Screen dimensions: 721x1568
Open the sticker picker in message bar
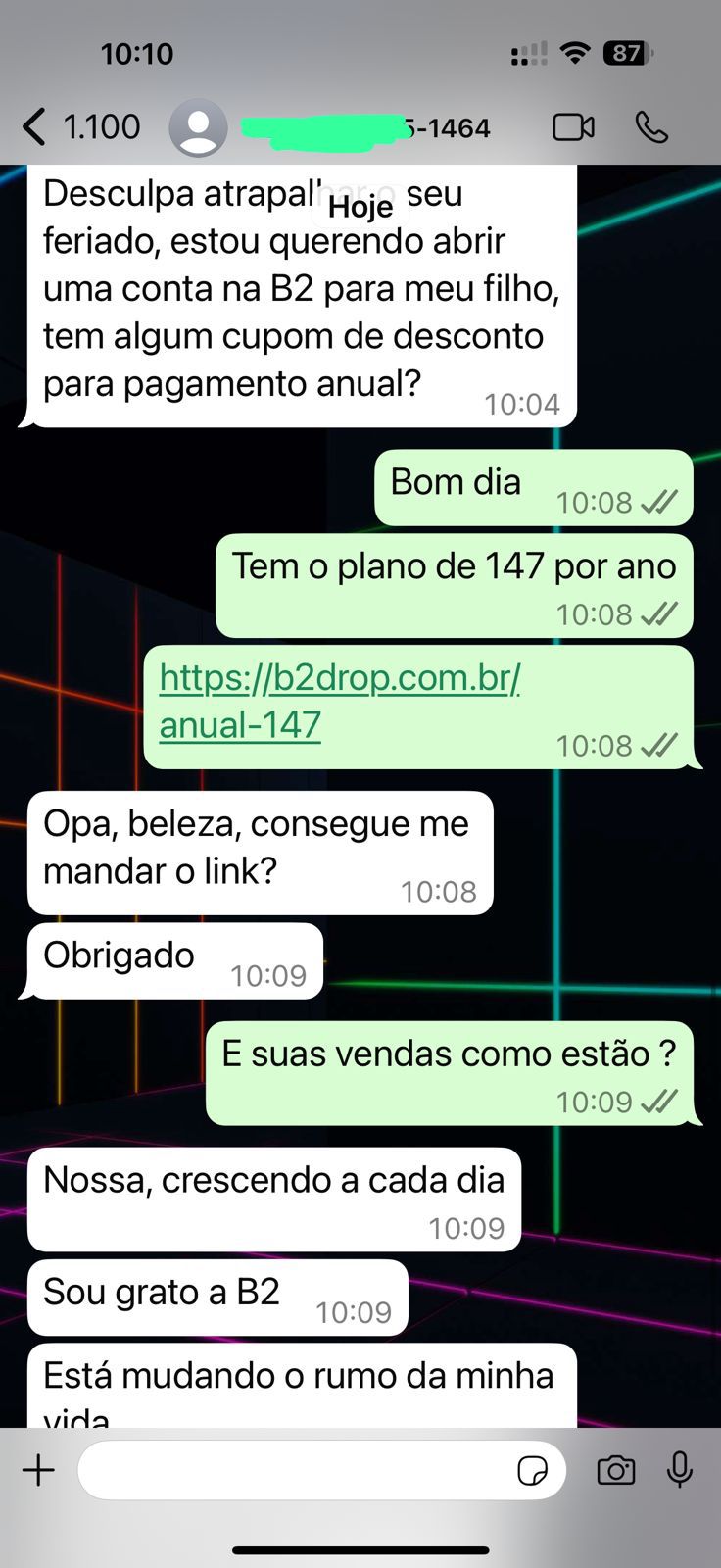pos(533,1470)
